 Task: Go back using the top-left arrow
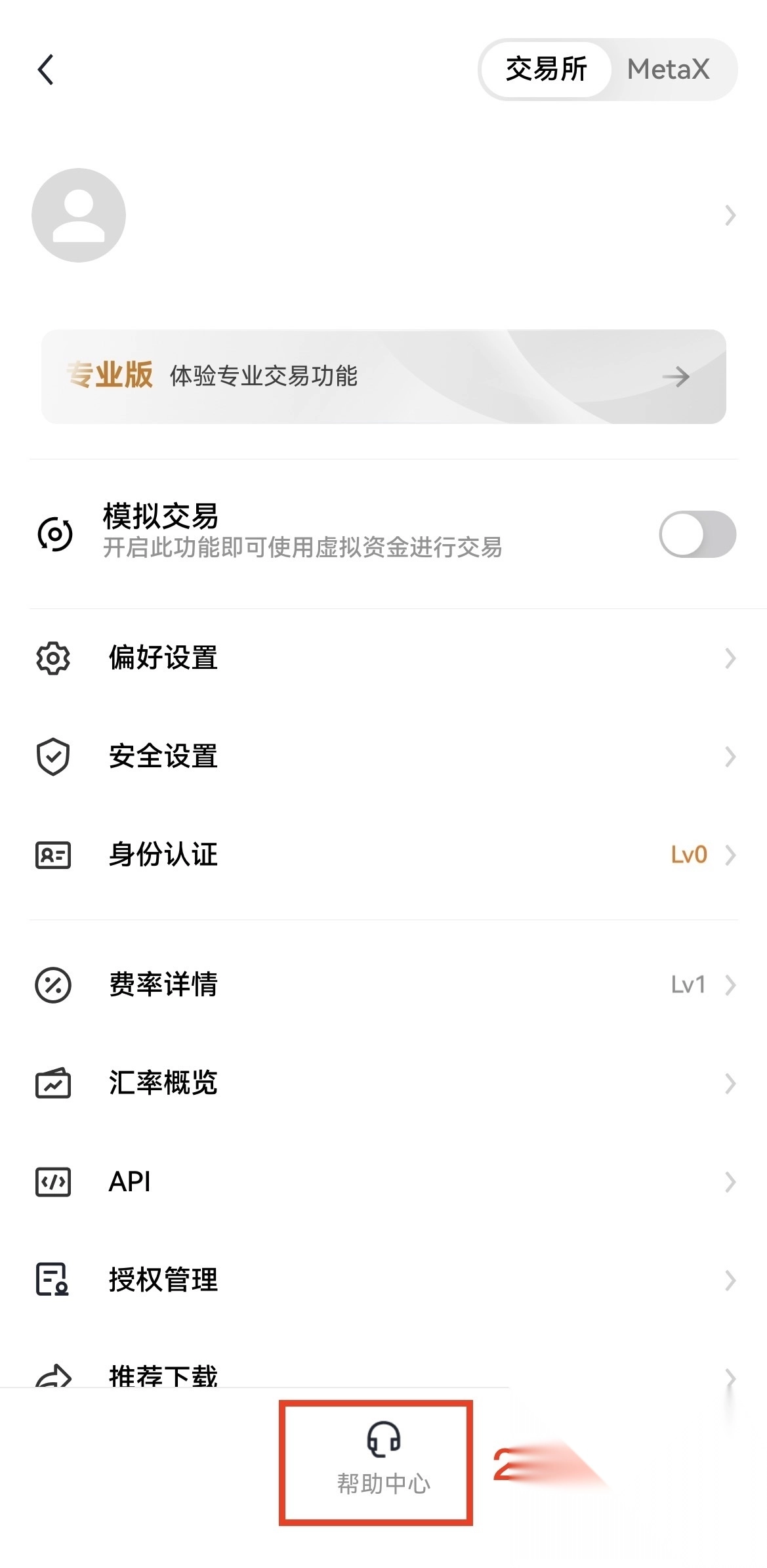(x=46, y=70)
